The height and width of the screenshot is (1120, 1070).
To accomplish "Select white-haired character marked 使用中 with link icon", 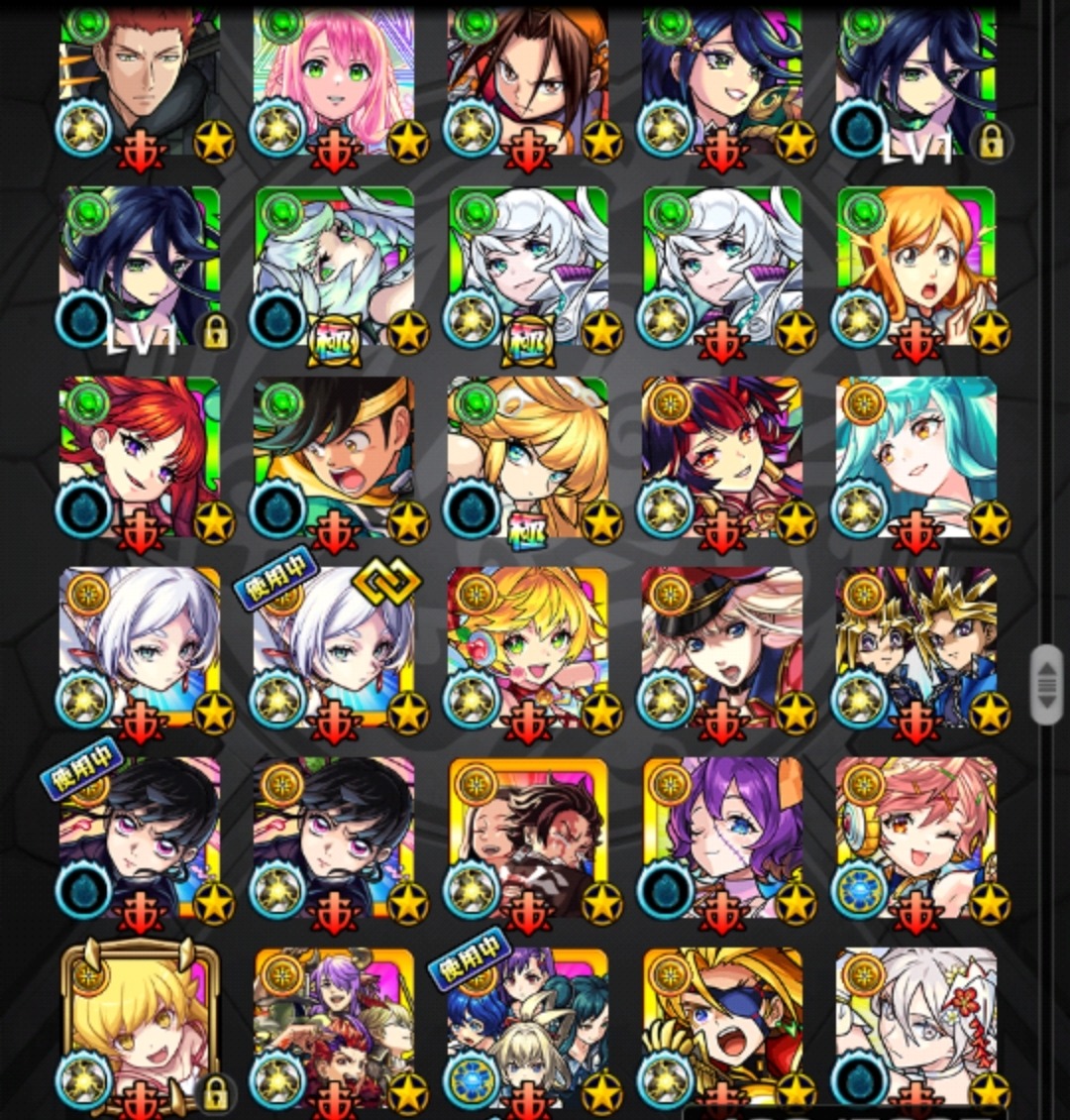I will point(334,646).
